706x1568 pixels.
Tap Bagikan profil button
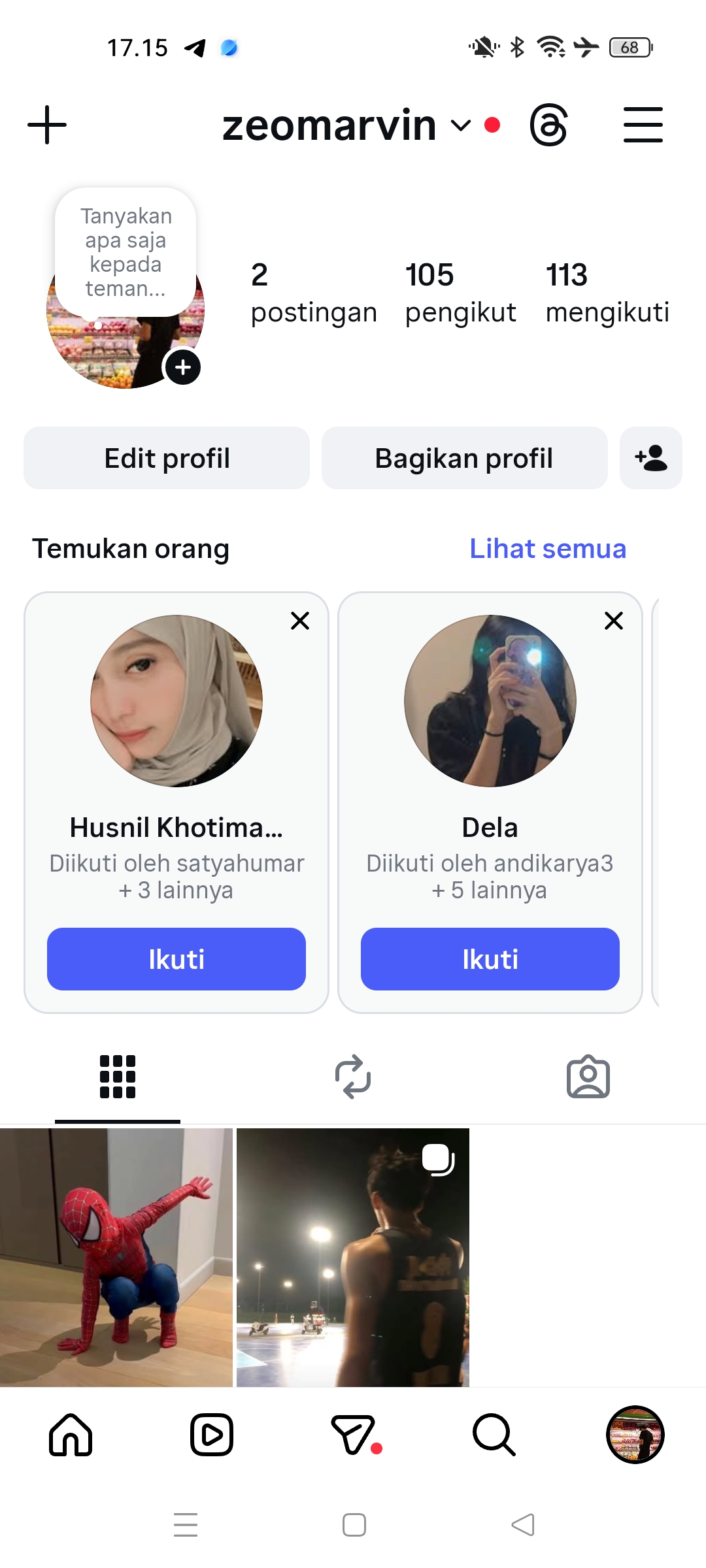[464, 458]
